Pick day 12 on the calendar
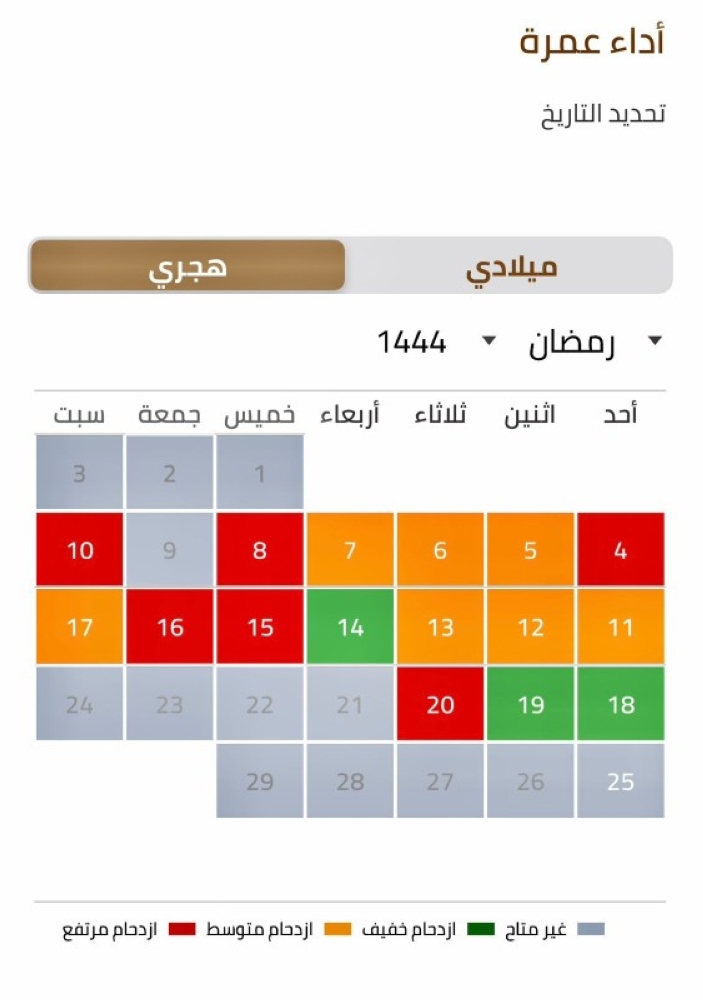This screenshot has width=703, height=1000. pos(530,627)
